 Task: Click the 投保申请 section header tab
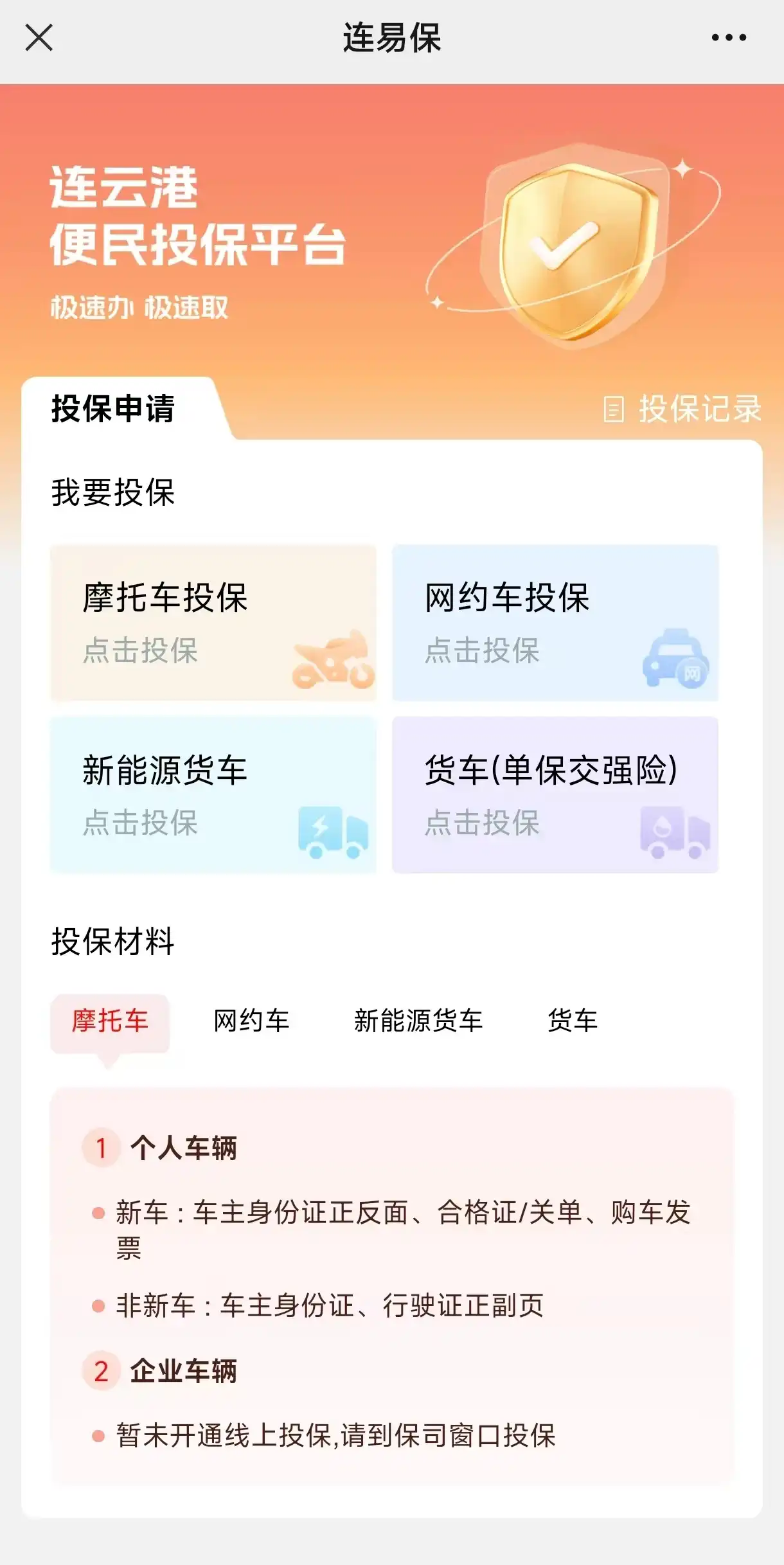[111, 407]
